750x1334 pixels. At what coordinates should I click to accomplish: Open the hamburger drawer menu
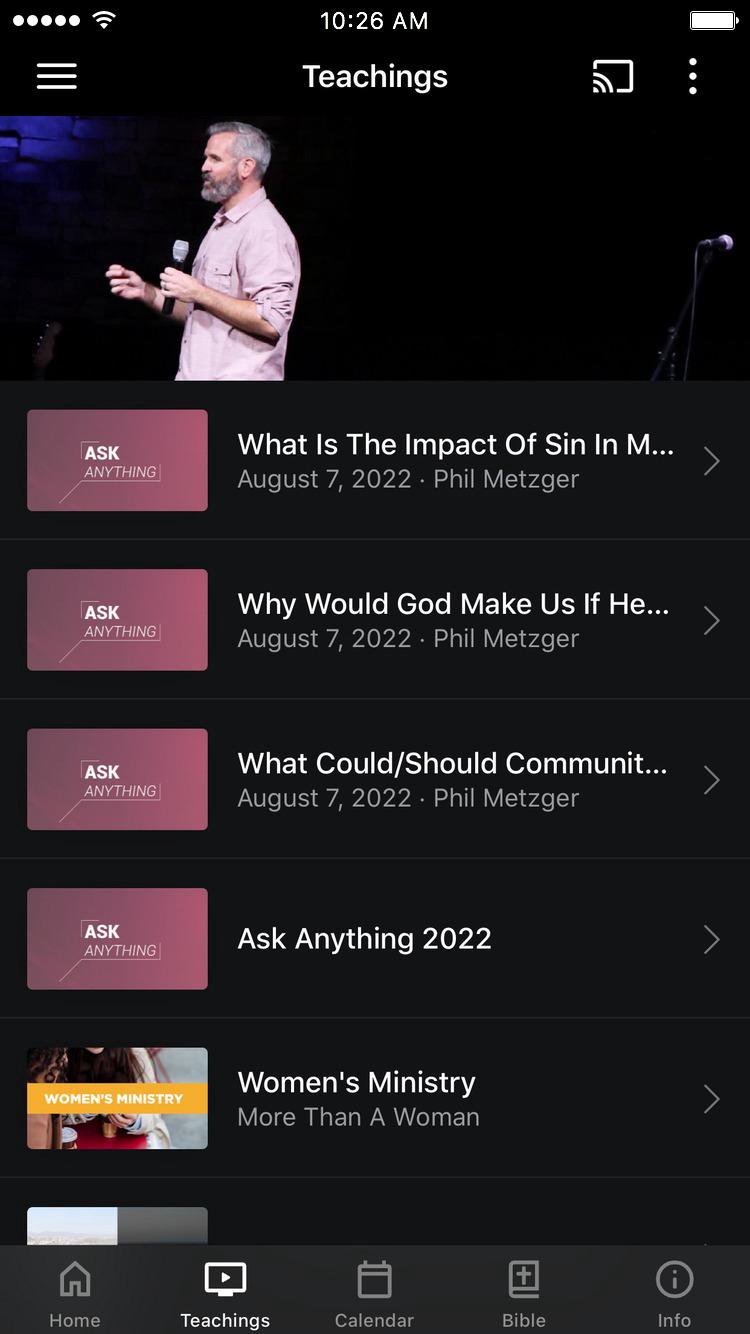point(57,77)
